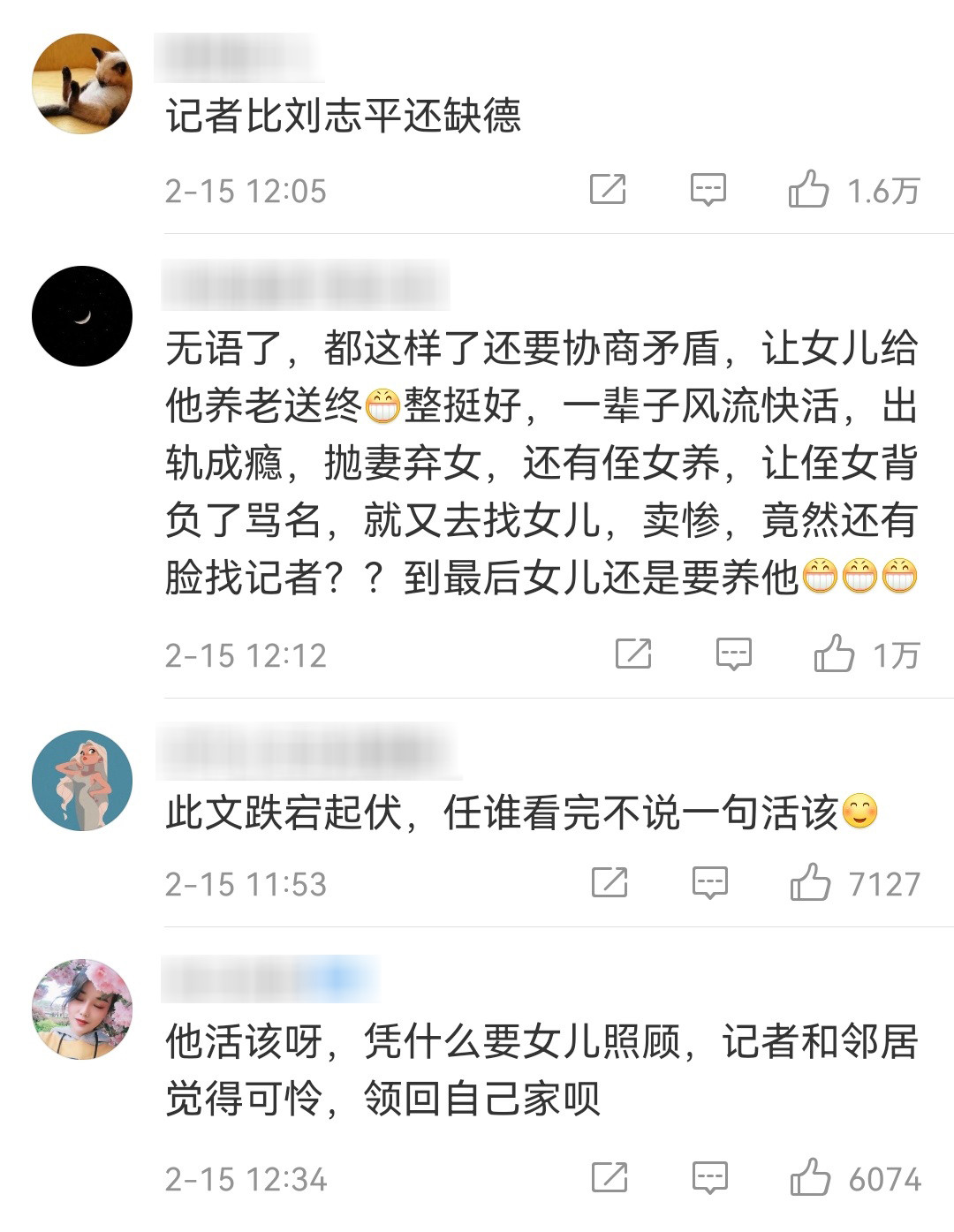
Task: Reply to the comment starting '他活该呀'
Action: tap(710, 1177)
